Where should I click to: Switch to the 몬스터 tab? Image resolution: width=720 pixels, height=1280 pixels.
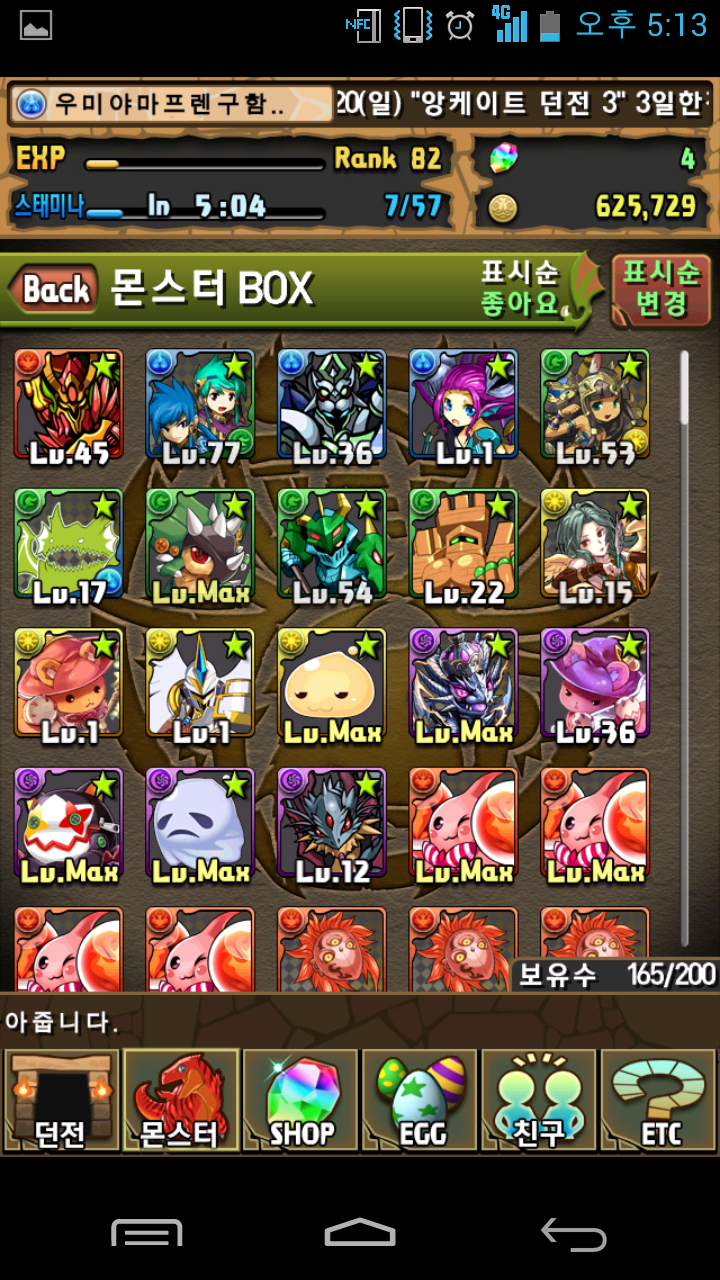180,1100
